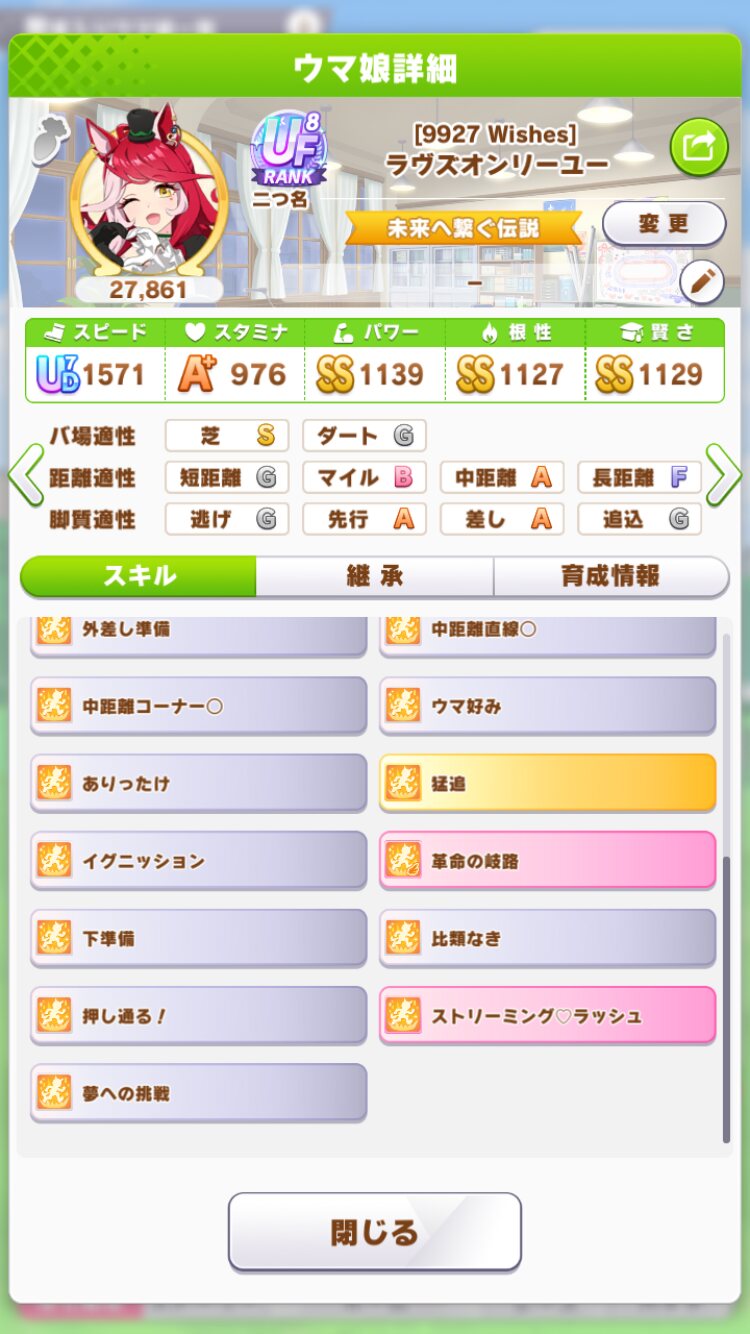Image resolution: width=750 pixels, height=1334 pixels.
Task: Switch to the スキル tab
Action: point(139,576)
